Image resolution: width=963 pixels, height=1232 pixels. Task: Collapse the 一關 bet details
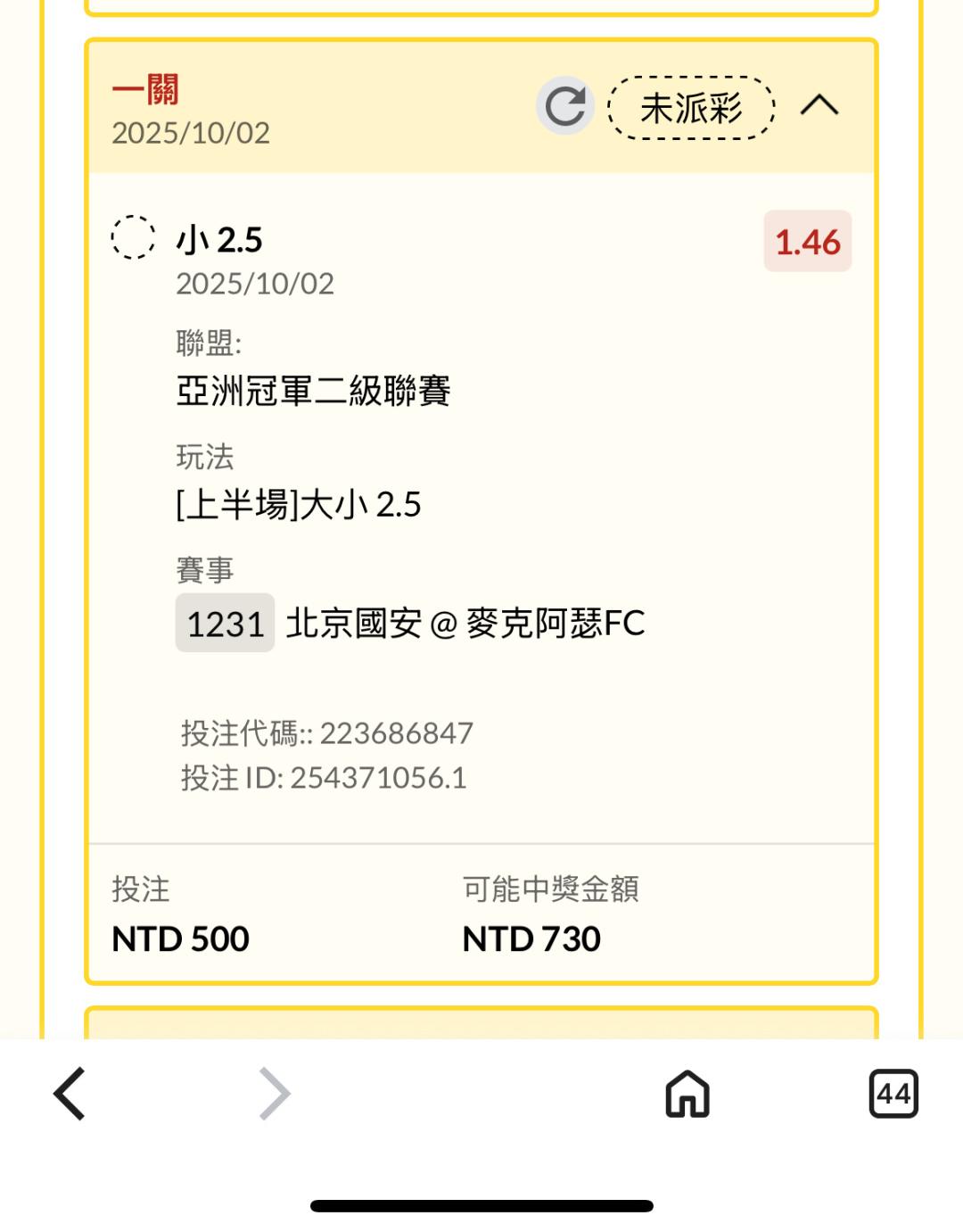click(819, 105)
